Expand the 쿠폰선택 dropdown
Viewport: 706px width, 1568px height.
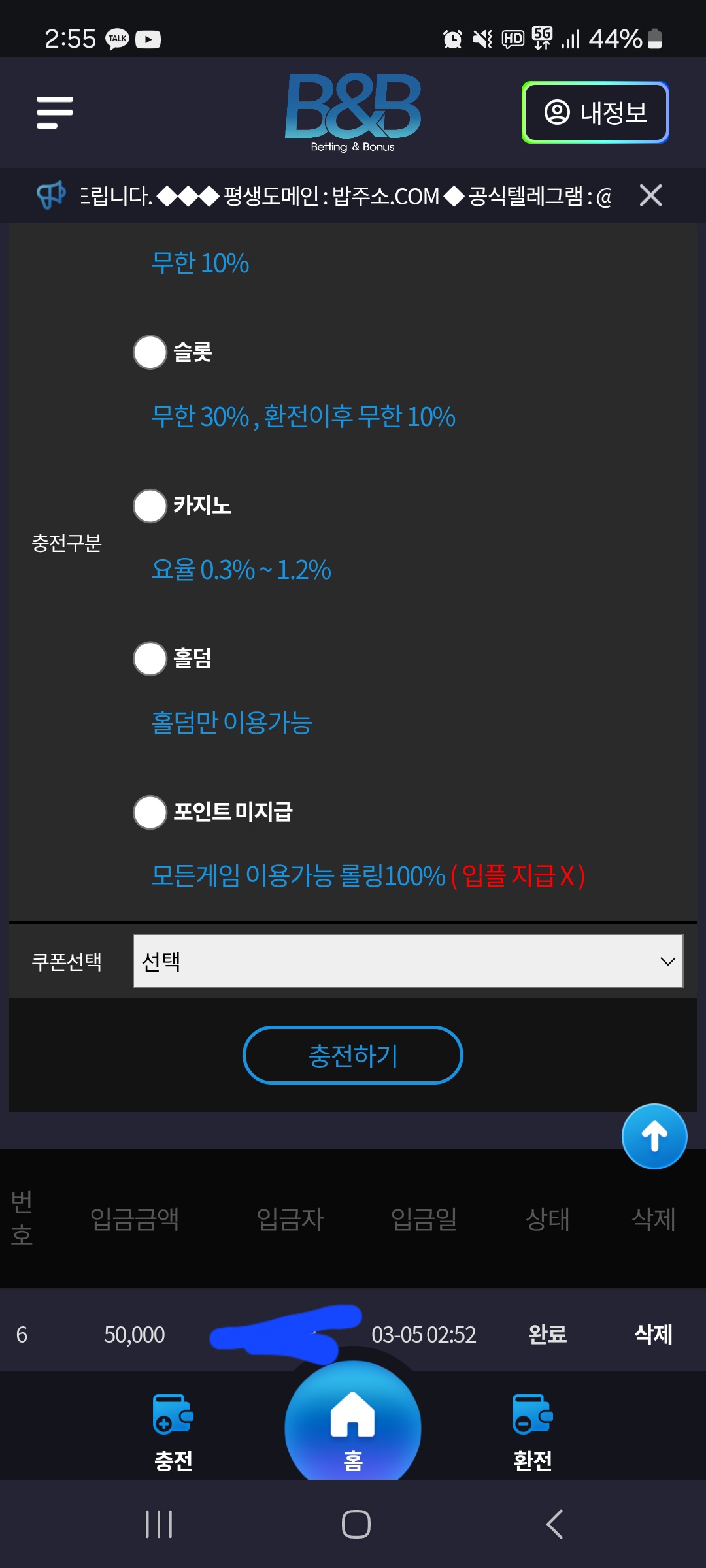[408, 961]
